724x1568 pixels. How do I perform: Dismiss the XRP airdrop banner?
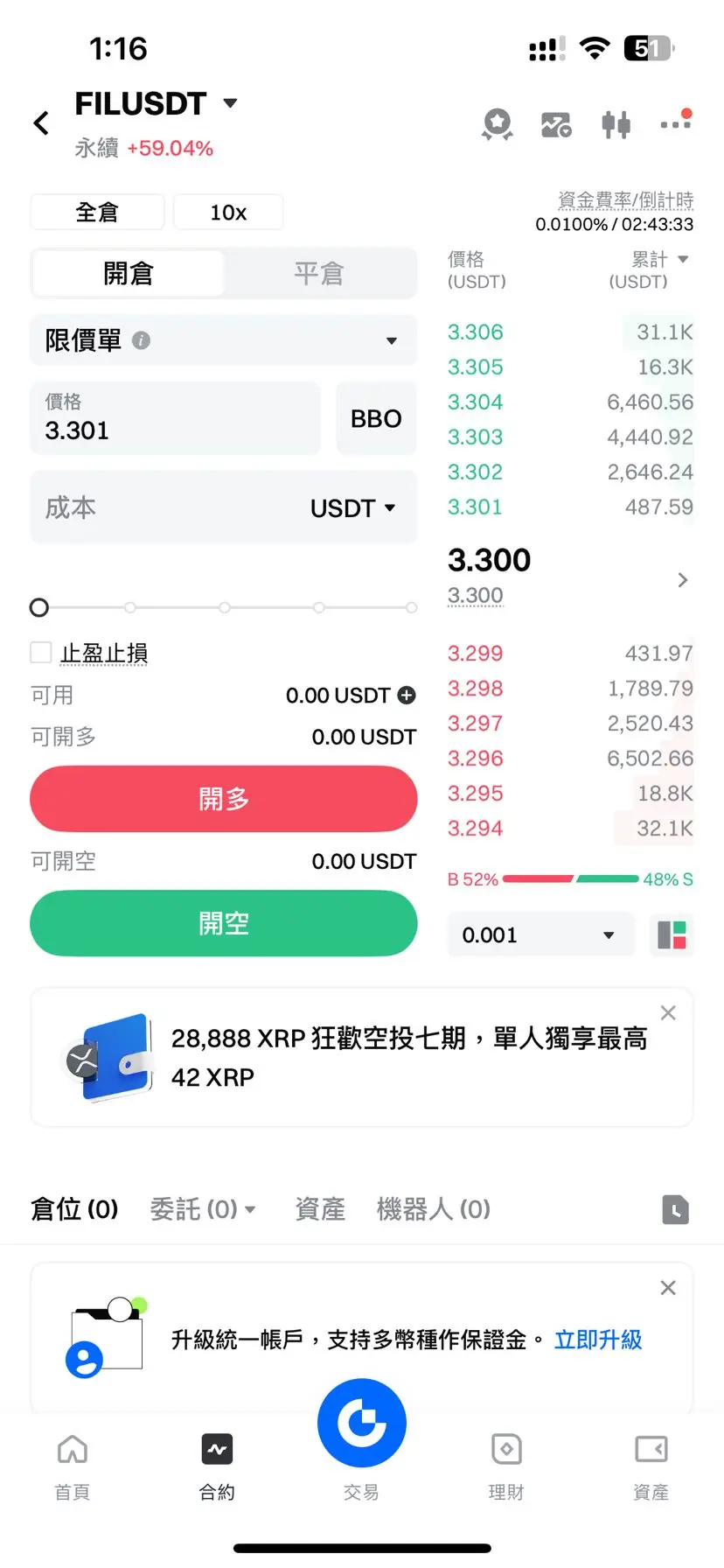(668, 1012)
